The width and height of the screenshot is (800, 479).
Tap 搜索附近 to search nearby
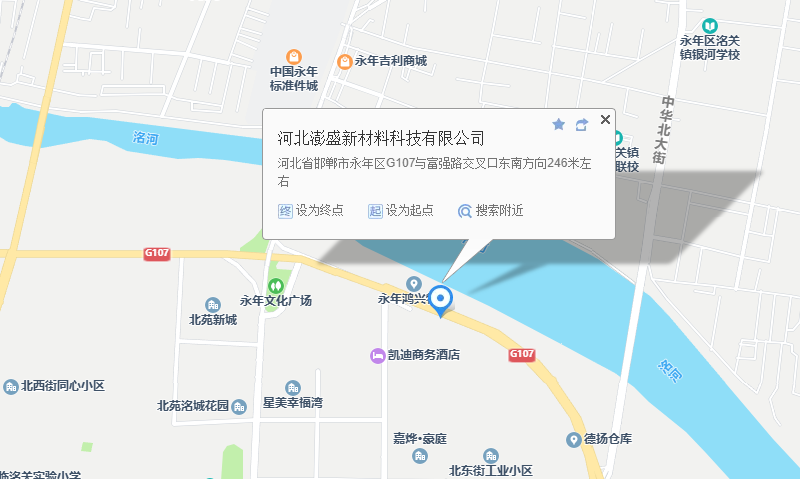coord(491,211)
